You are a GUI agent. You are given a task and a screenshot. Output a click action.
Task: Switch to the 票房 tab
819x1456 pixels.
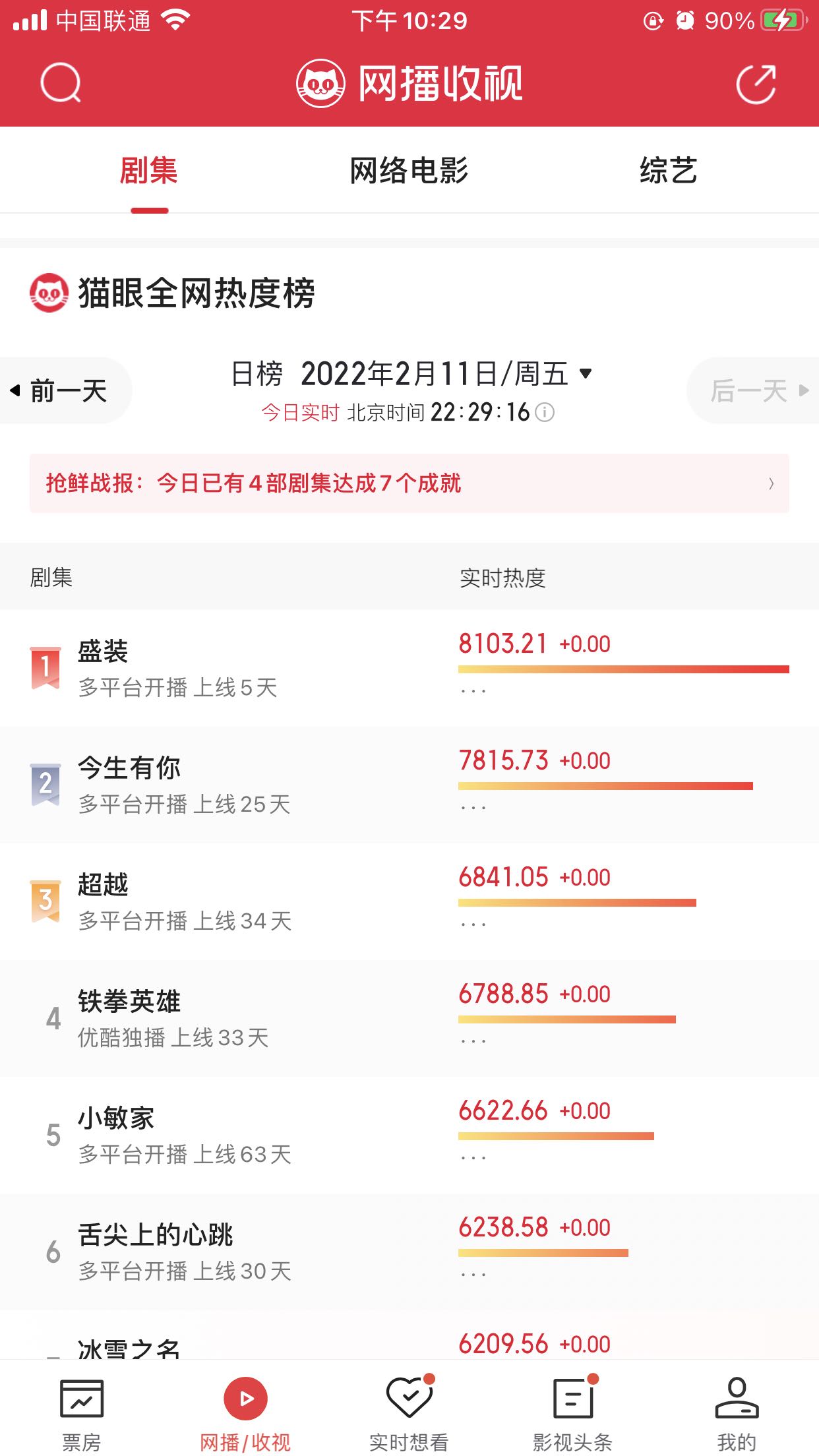point(82,1413)
